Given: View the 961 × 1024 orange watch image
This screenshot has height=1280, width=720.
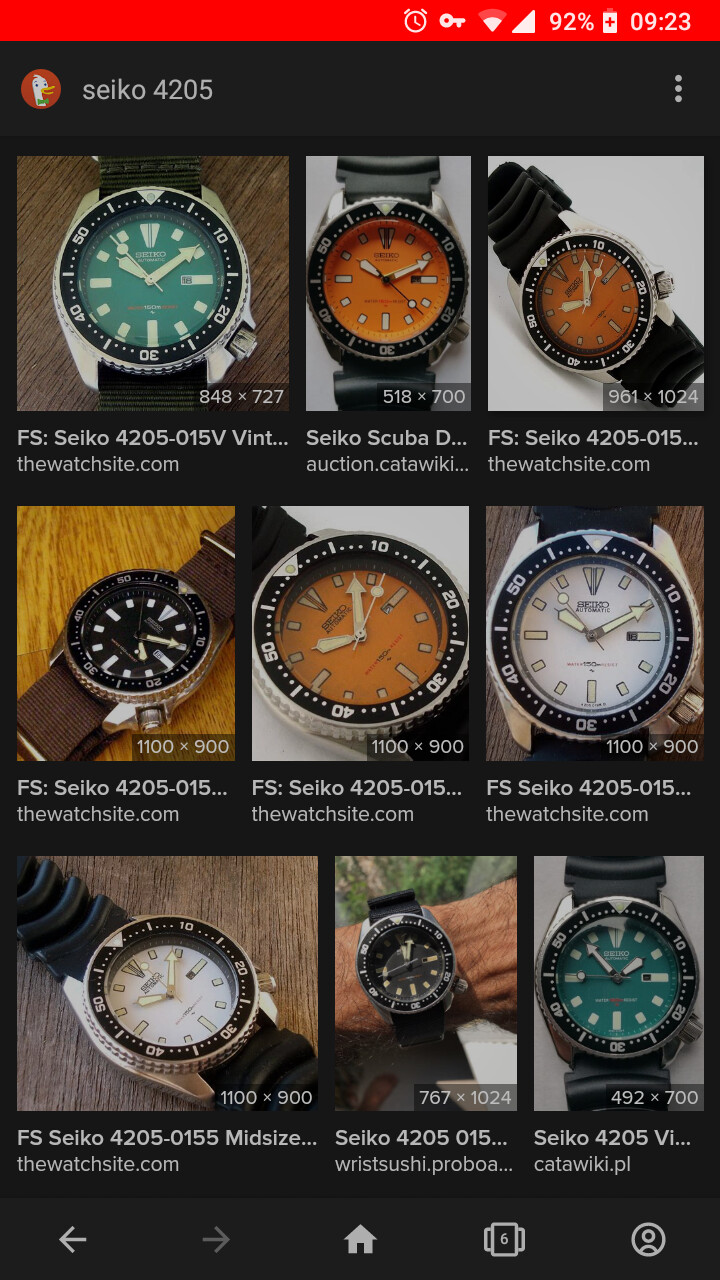Looking at the screenshot, I should coord(596,283).
